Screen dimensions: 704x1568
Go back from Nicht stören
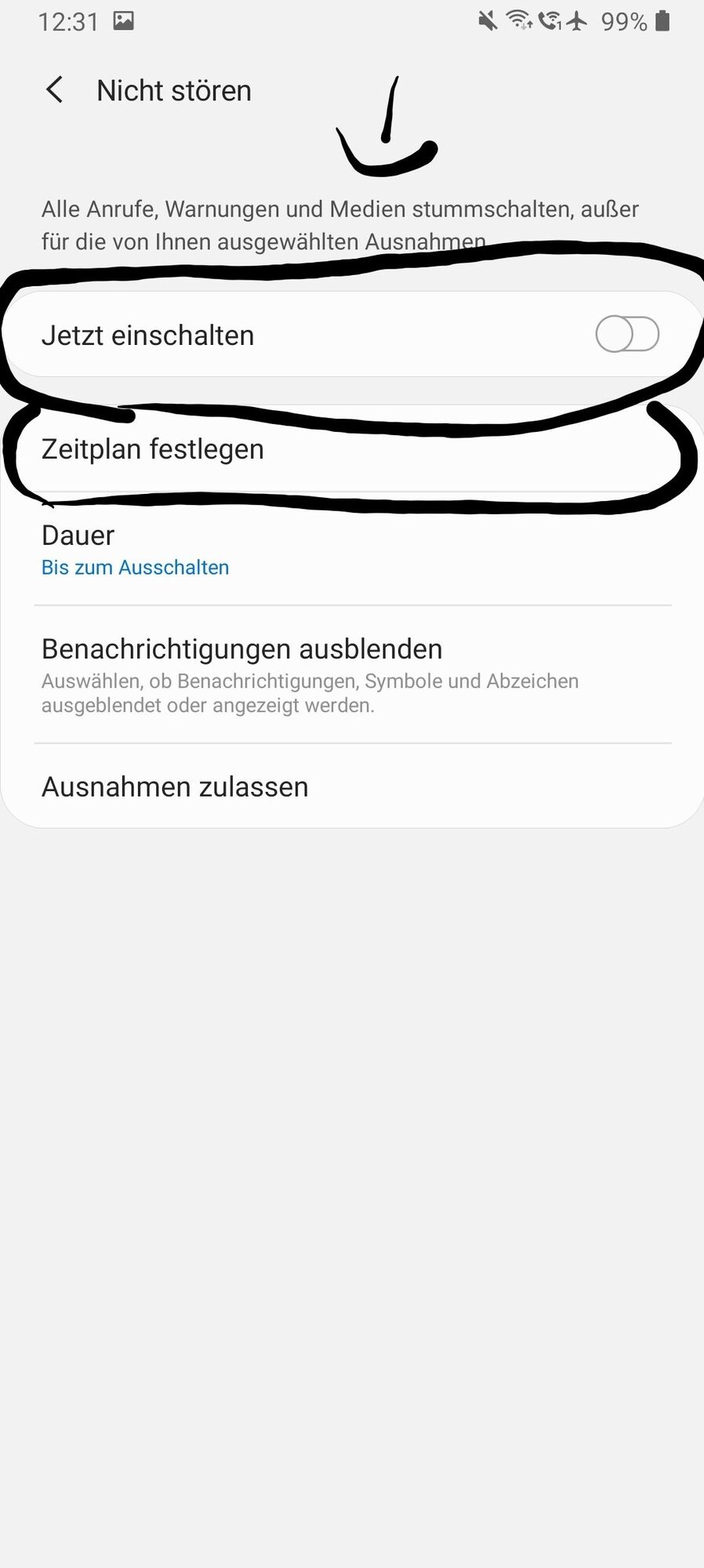(x=55, y=90)
